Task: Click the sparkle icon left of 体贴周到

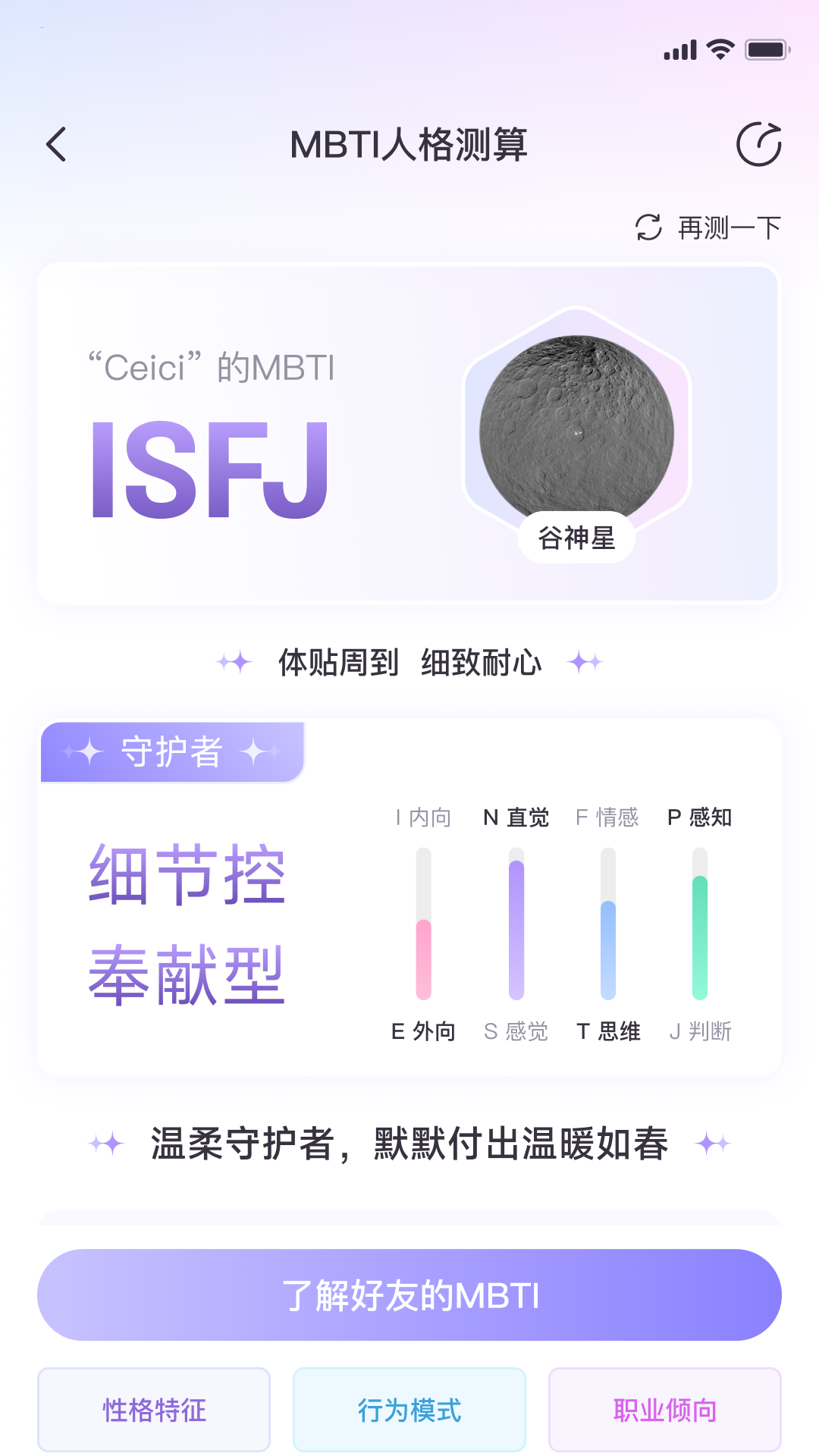Action: [x=231, y=662]
